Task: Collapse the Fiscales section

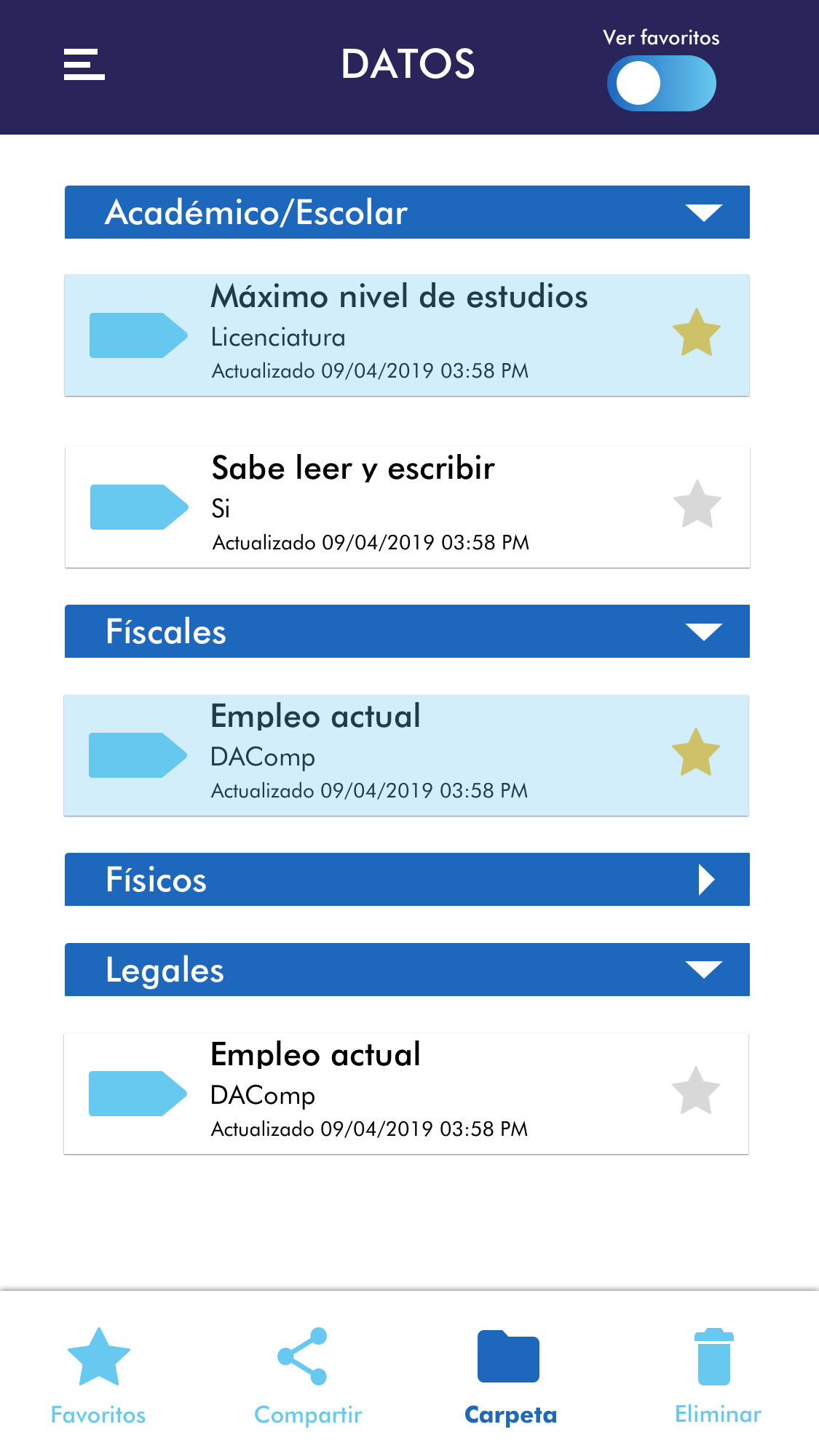Action: tap(703, 632)
